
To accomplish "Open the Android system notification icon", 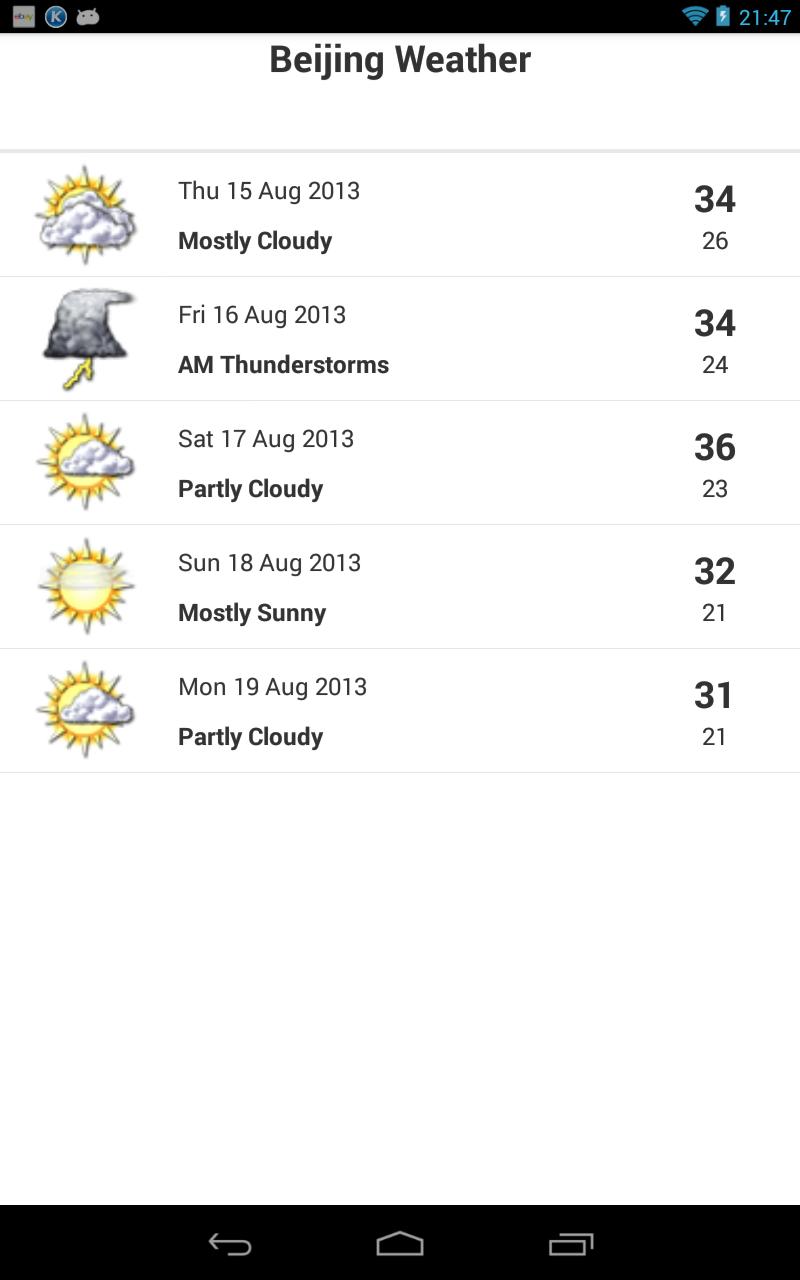I will [x=90, y=16].
